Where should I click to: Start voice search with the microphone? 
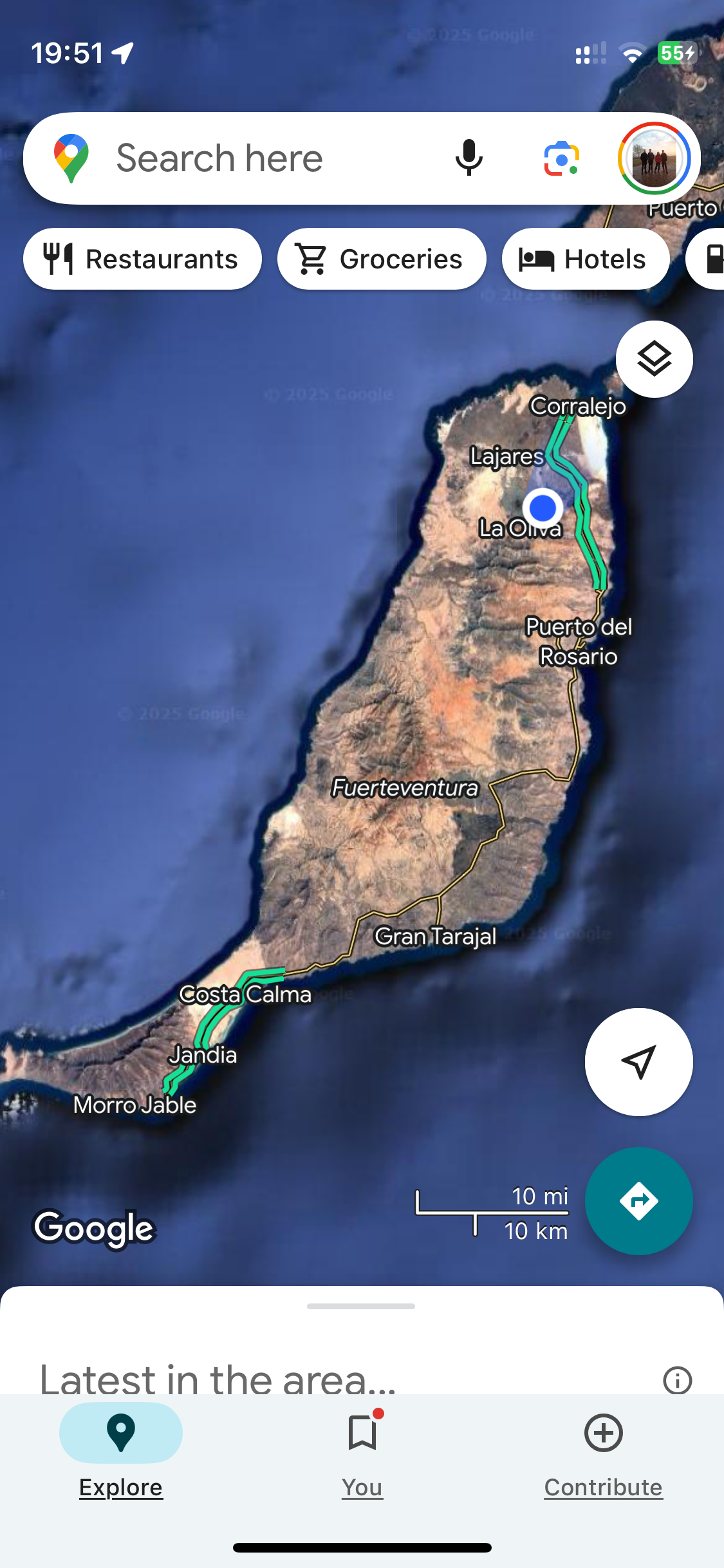469,158
